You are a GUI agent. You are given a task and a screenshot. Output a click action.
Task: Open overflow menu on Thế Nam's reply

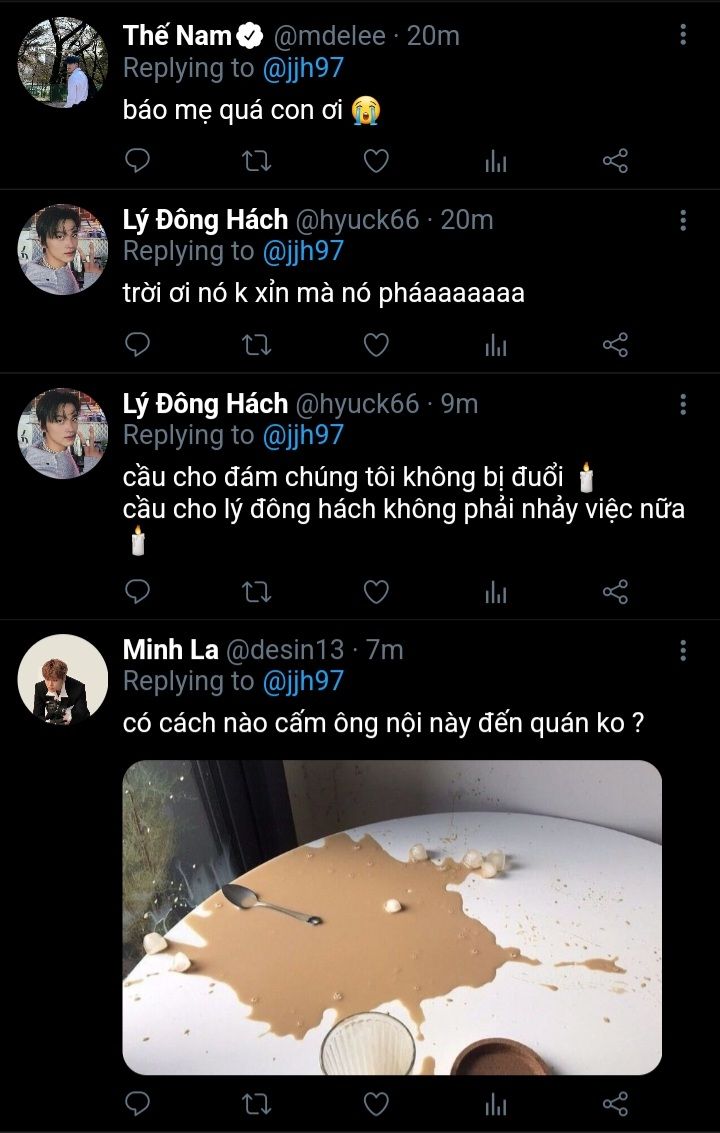click(683, 35)
